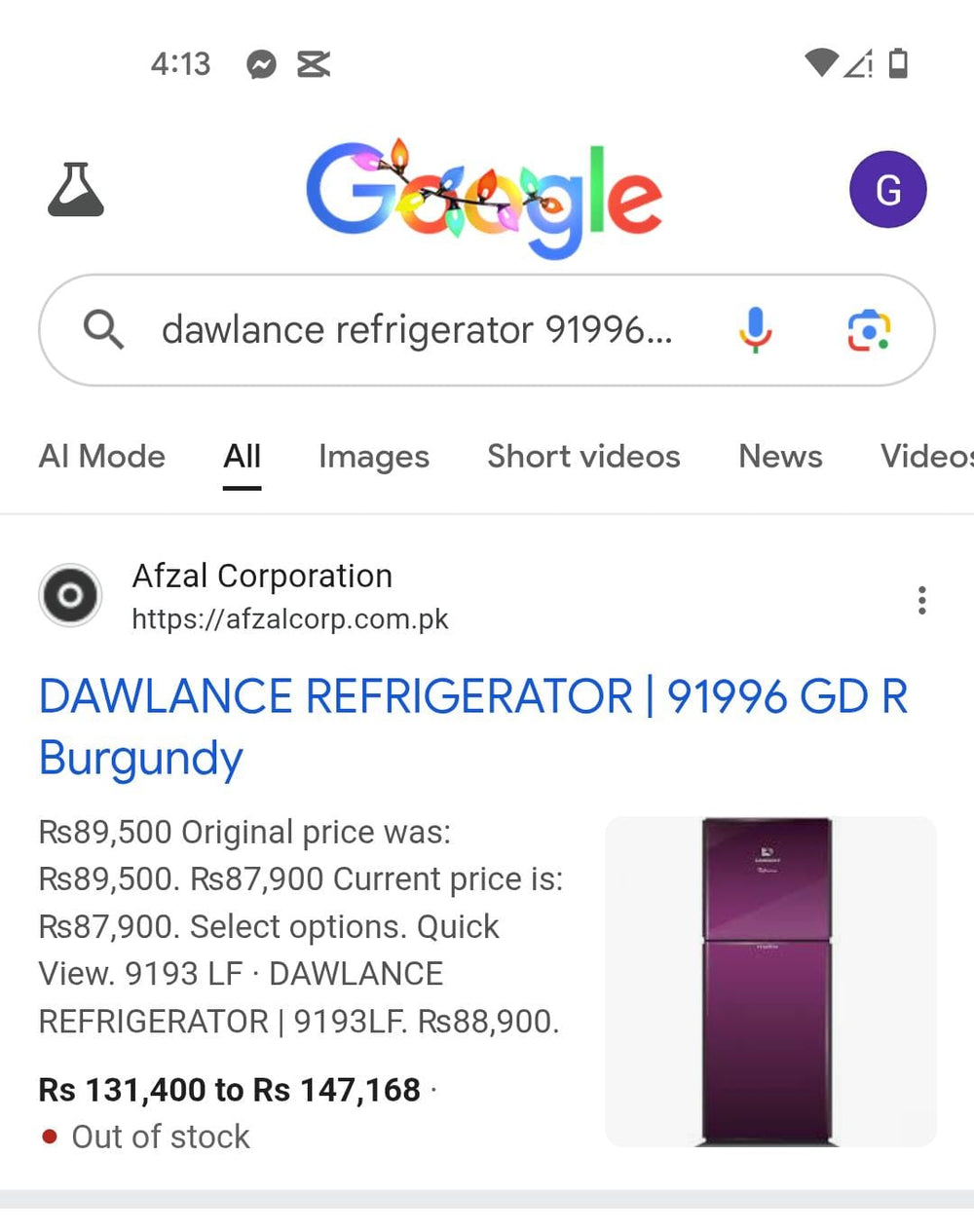Switch to the Images tab
The height and width of the screenshot is (1232, 974).
(374, 456)
